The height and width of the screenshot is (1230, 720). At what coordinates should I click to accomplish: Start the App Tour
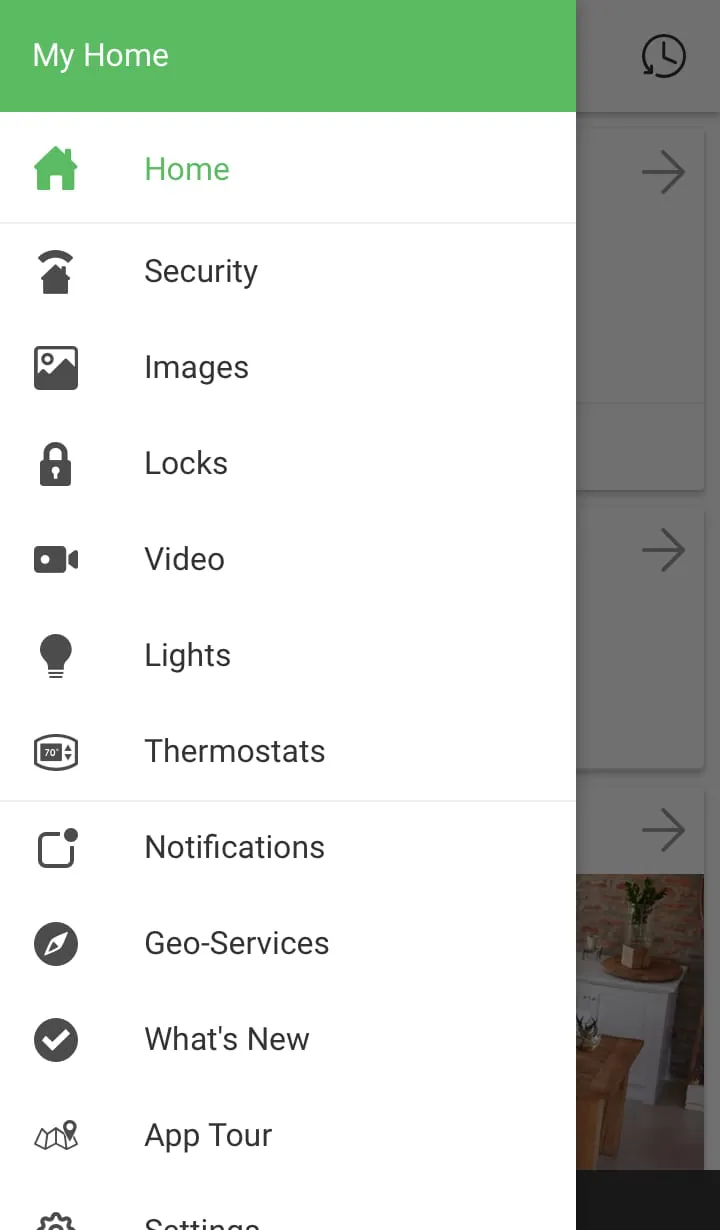pyautogui.click(x=208, y=1135)
